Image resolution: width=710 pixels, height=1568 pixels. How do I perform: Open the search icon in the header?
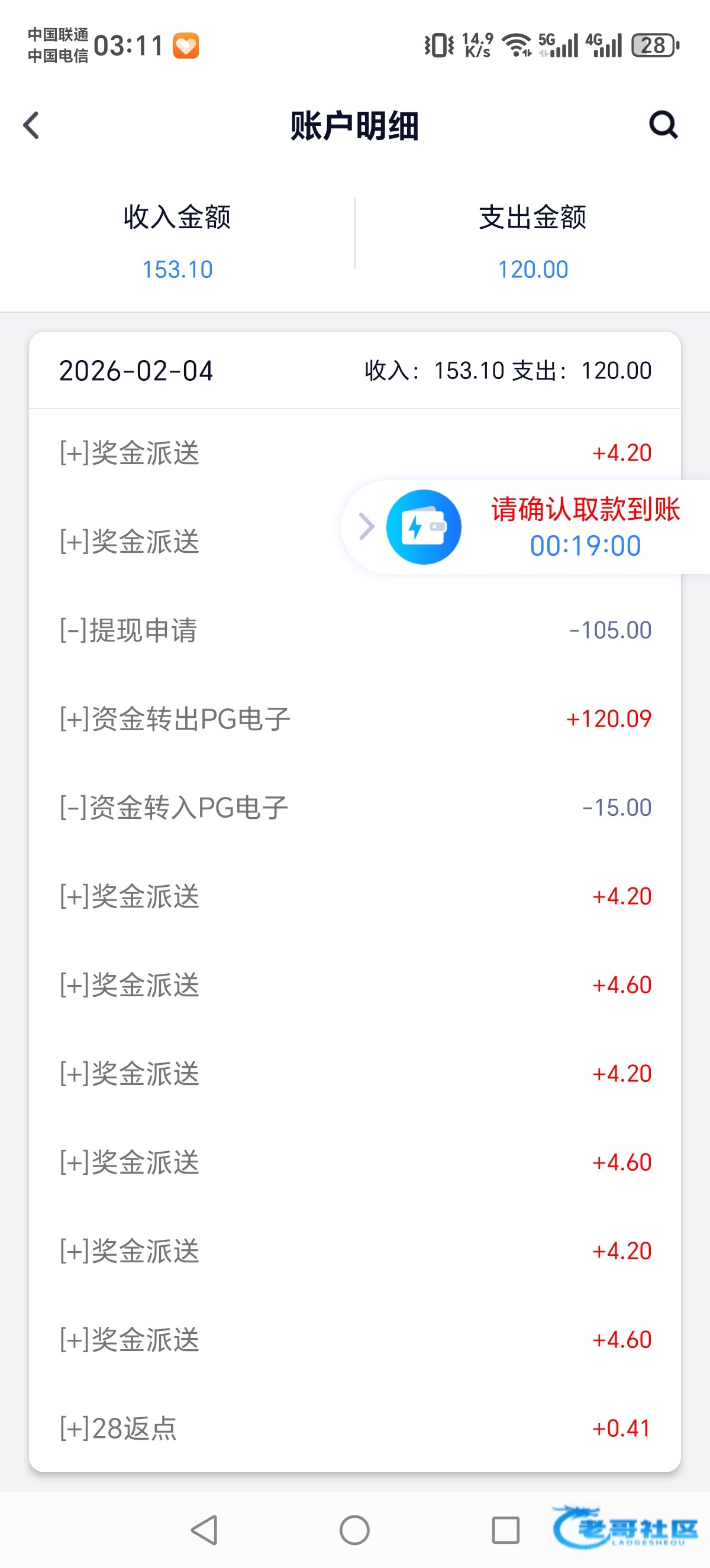(663, 125)
